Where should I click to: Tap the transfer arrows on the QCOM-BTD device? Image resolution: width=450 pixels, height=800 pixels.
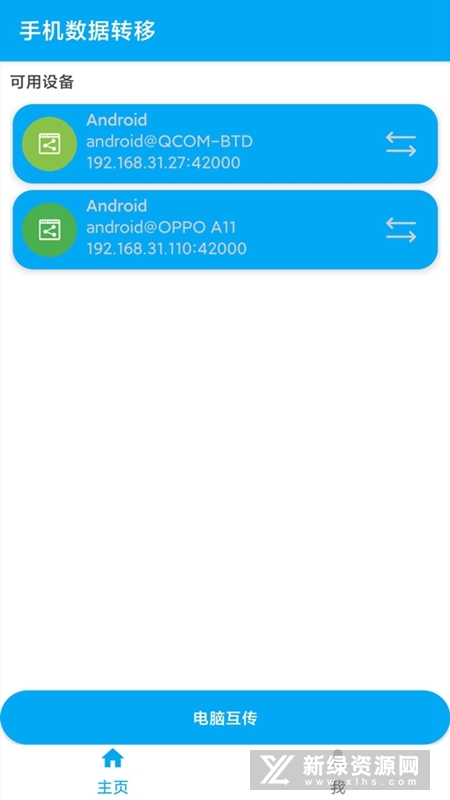pos(401,144)
